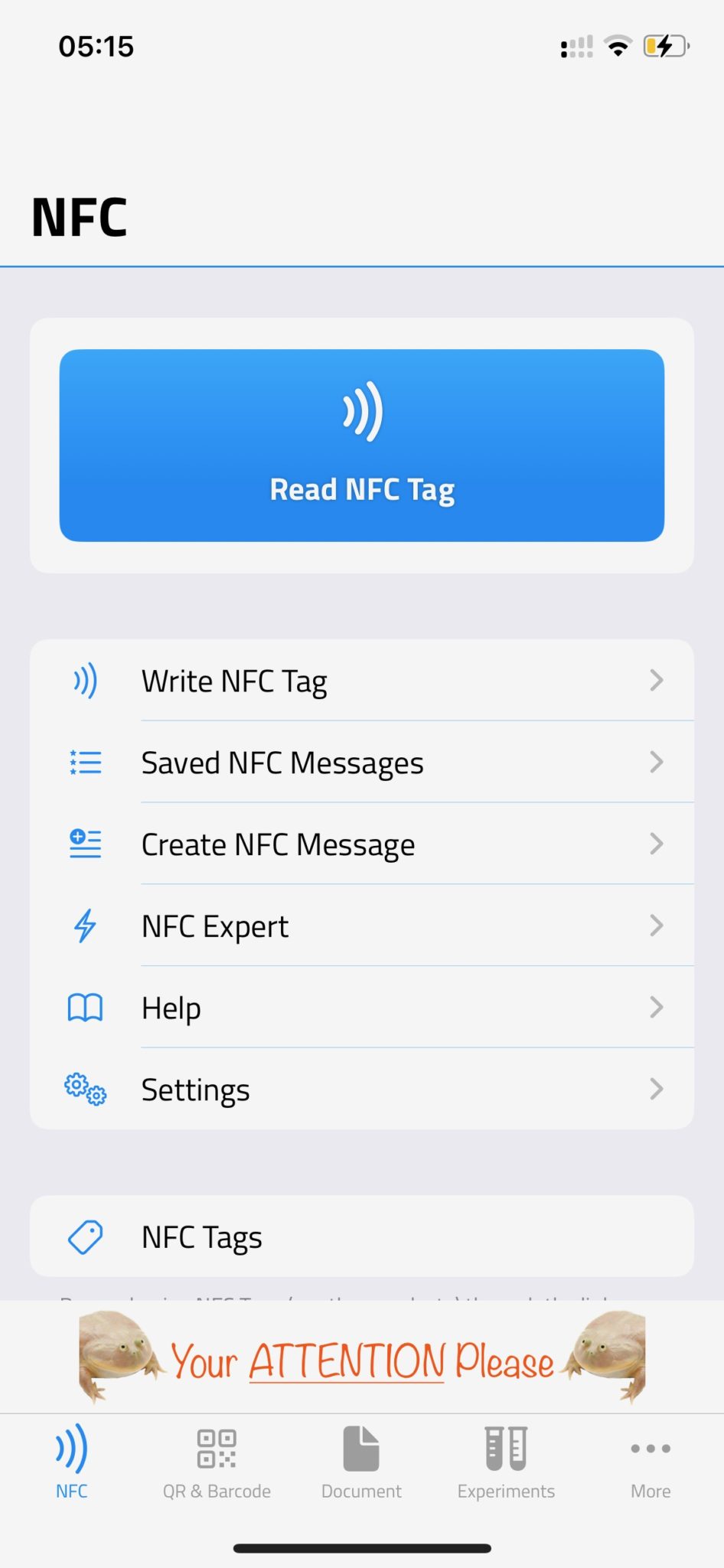Open Write NFC Tag
This screenshot has width=724, height=1568.
(362, 680)
